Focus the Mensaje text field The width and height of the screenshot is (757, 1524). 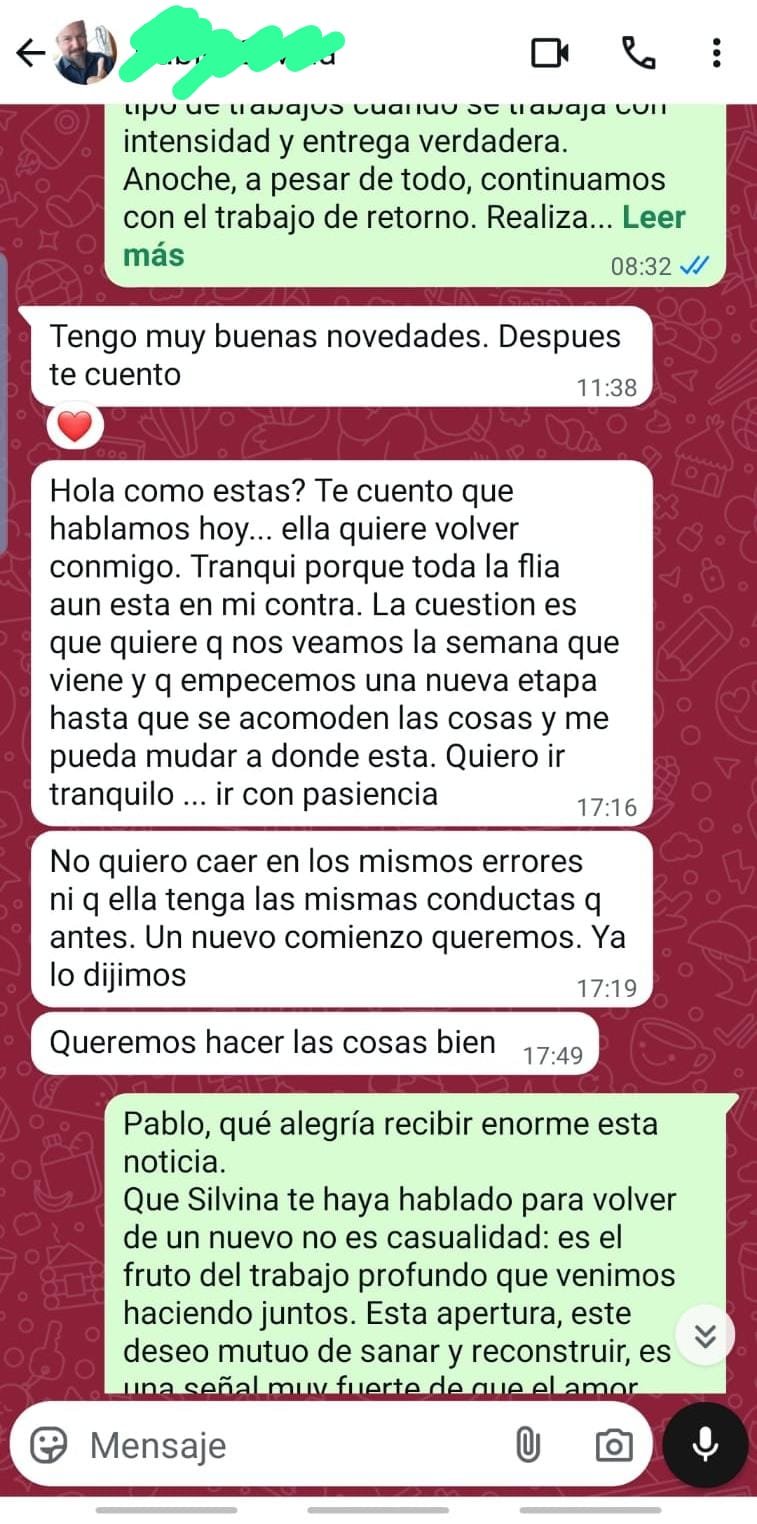280,1444
